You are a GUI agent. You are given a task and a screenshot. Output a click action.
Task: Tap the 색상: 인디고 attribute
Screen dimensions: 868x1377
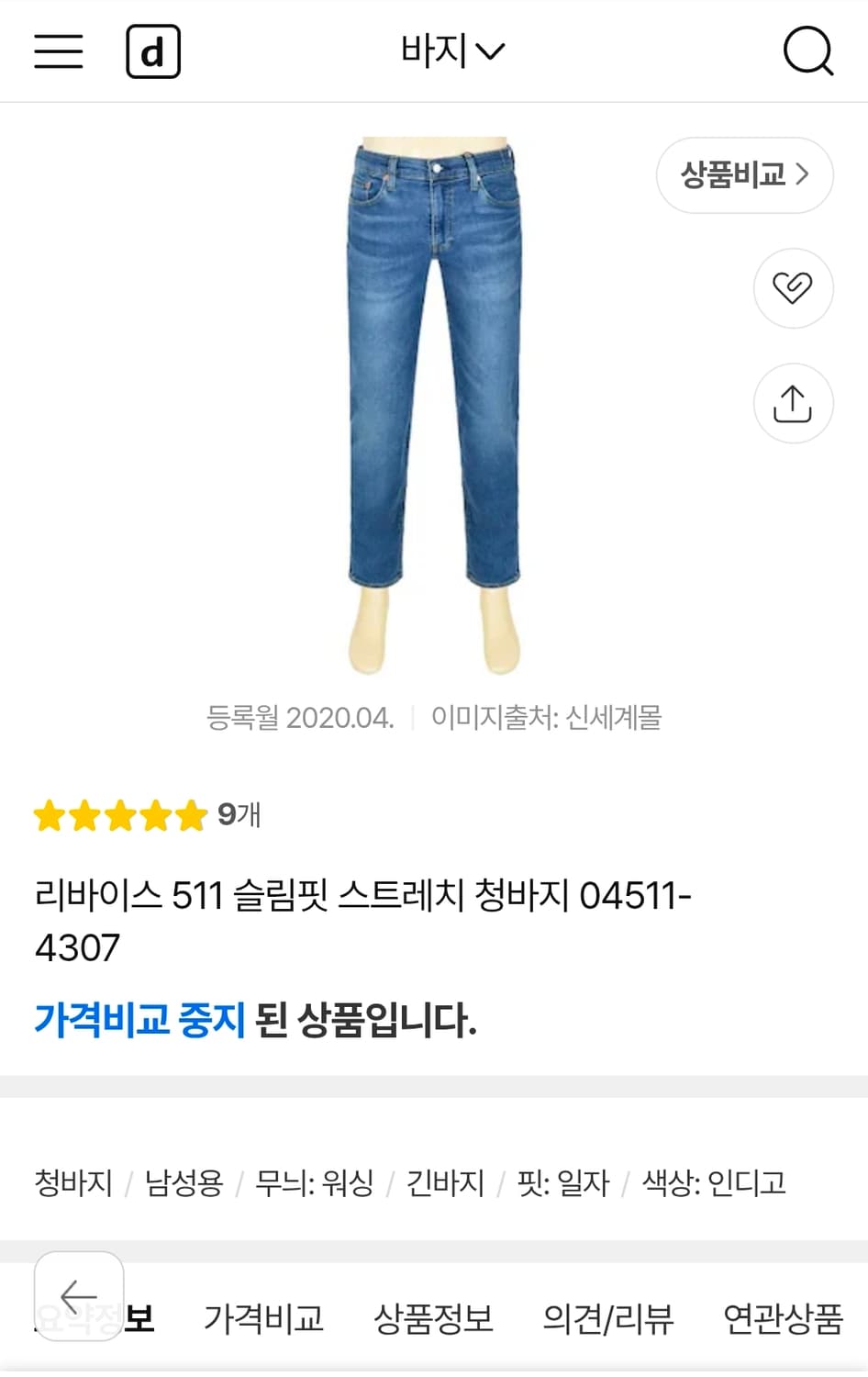click(x=716, y=1182)
